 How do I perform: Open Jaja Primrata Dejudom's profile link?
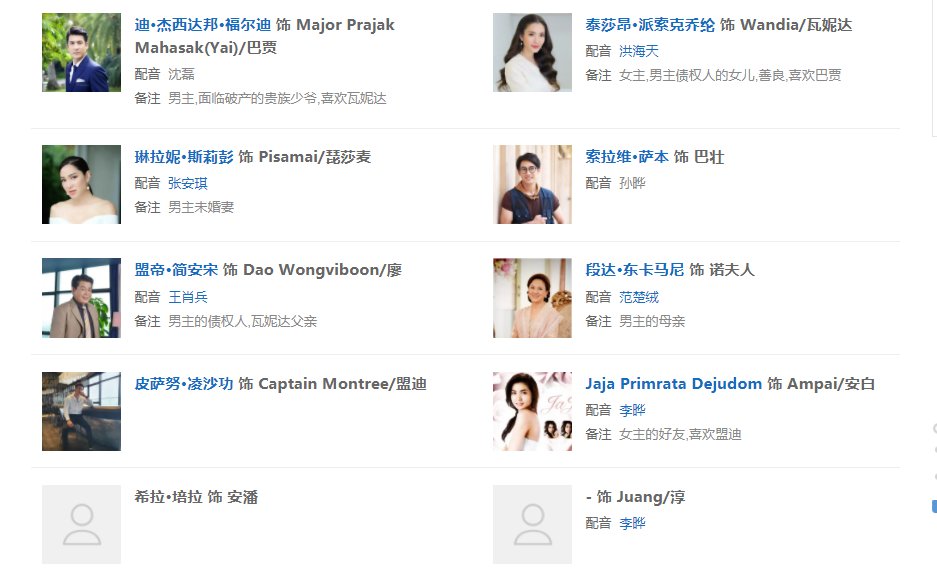(x=673, y=384)
